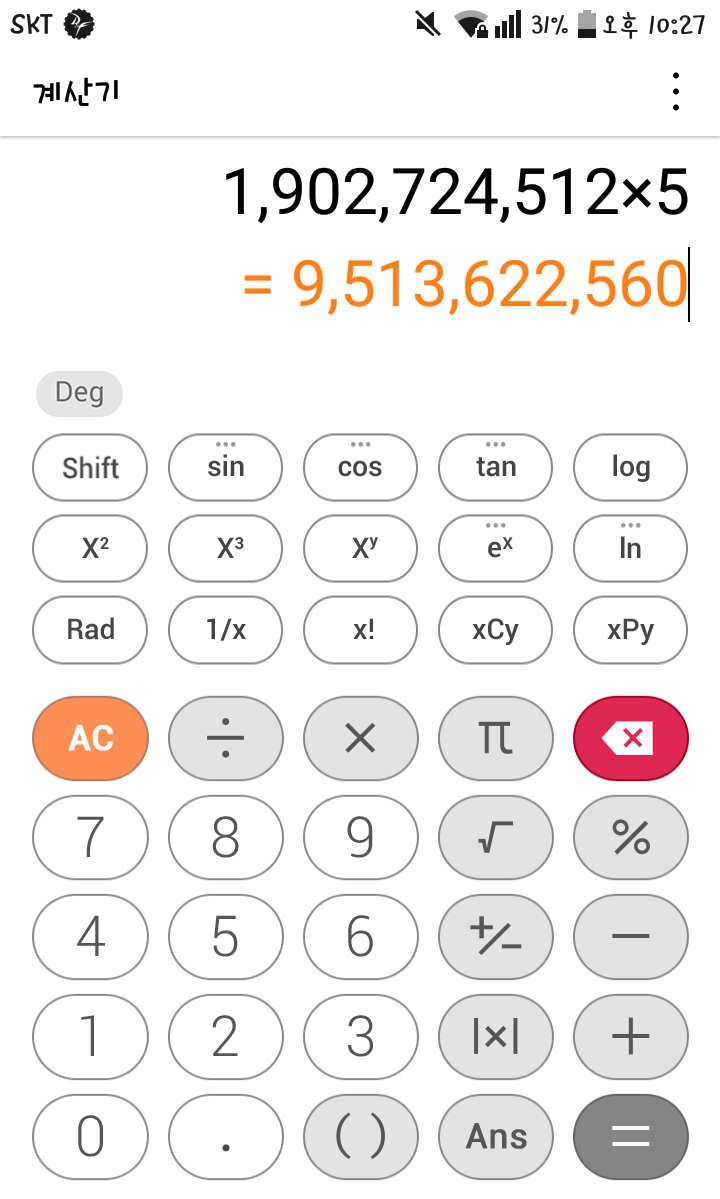Tap the percent % key

[631, 837]
